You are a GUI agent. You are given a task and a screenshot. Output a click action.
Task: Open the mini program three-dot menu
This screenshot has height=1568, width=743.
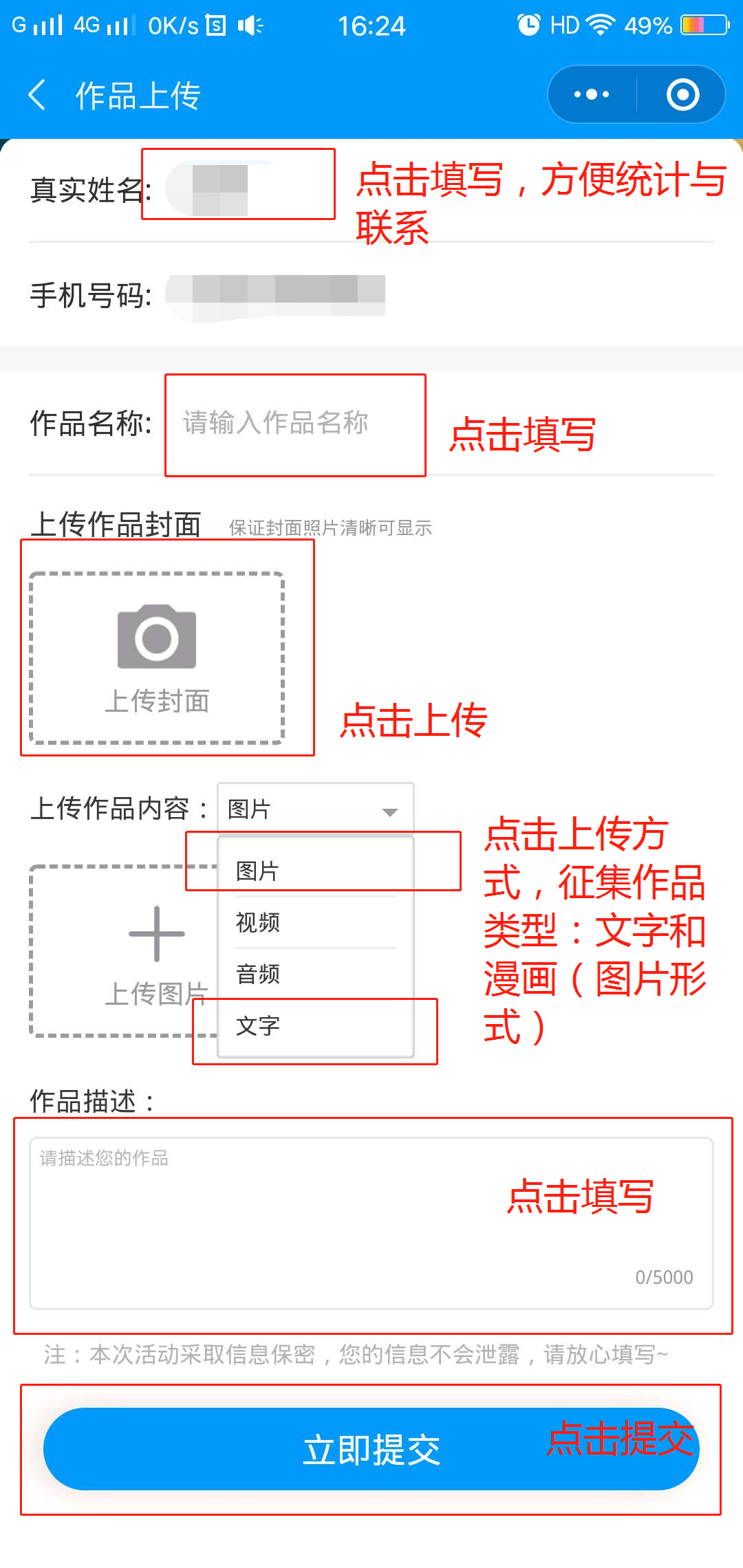[592, 95]
